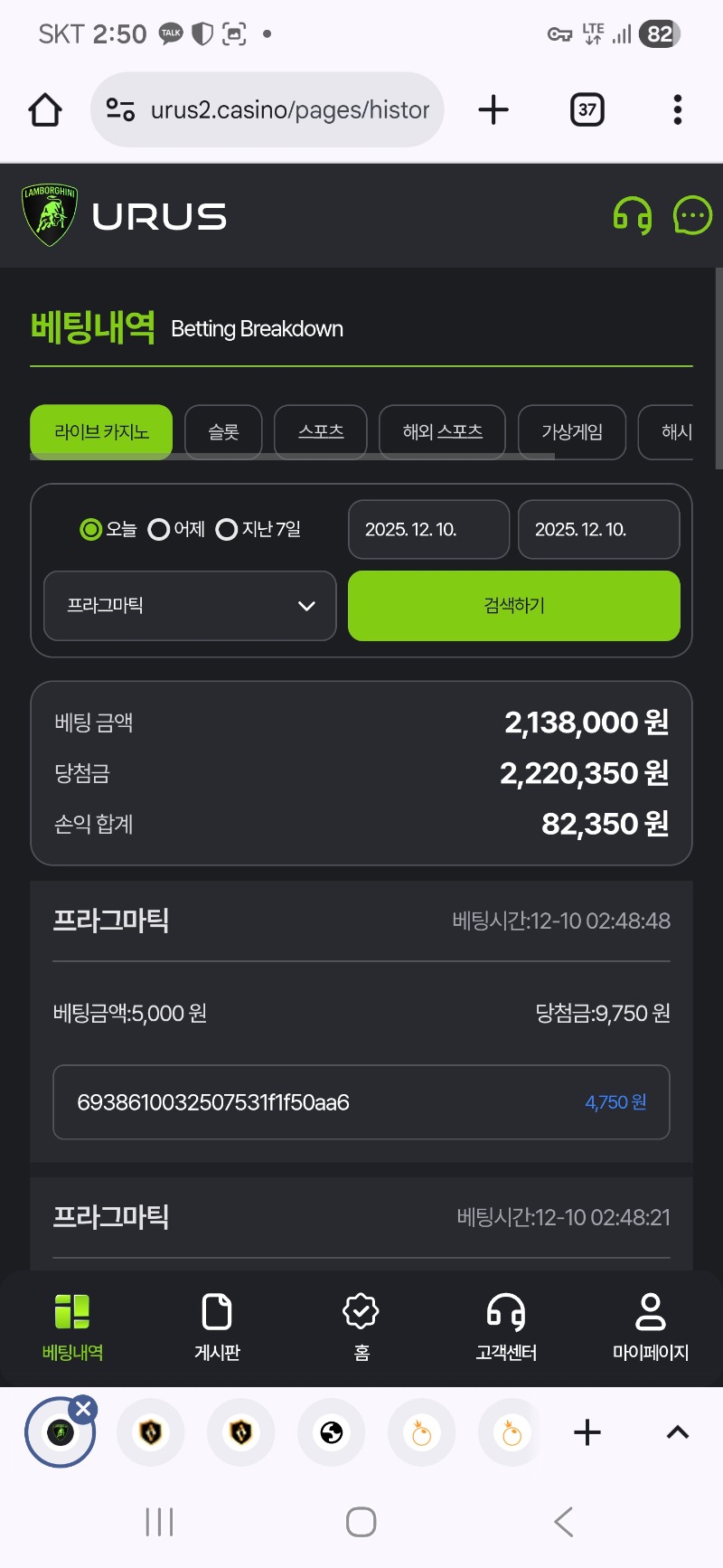
Task: Collapse the floating bubble bar with the chevron
Action: (x=676, y=1432)
